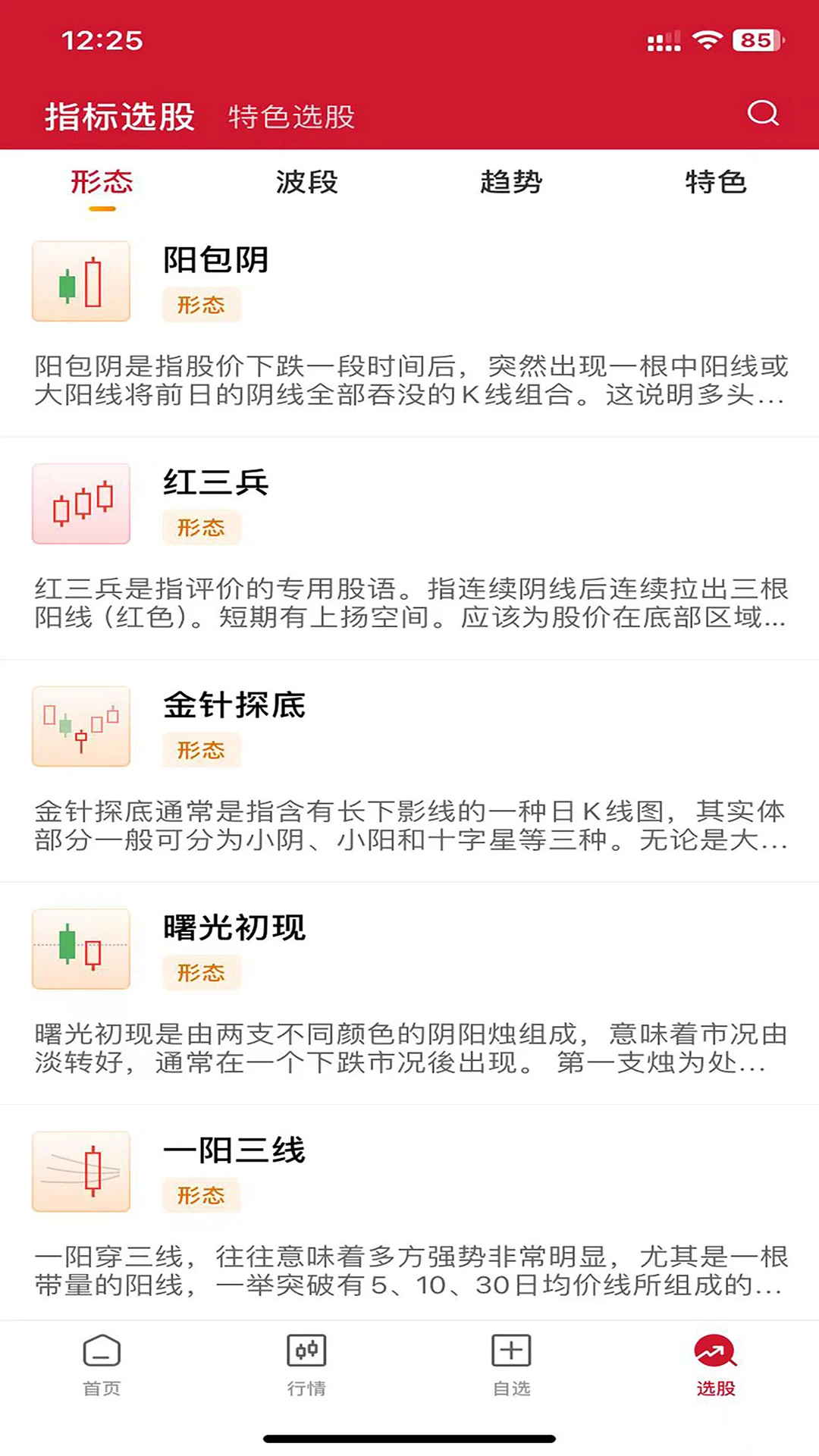Switch to the 波段 tab
The image size is (819, 1456).
[x=306, y=182]
